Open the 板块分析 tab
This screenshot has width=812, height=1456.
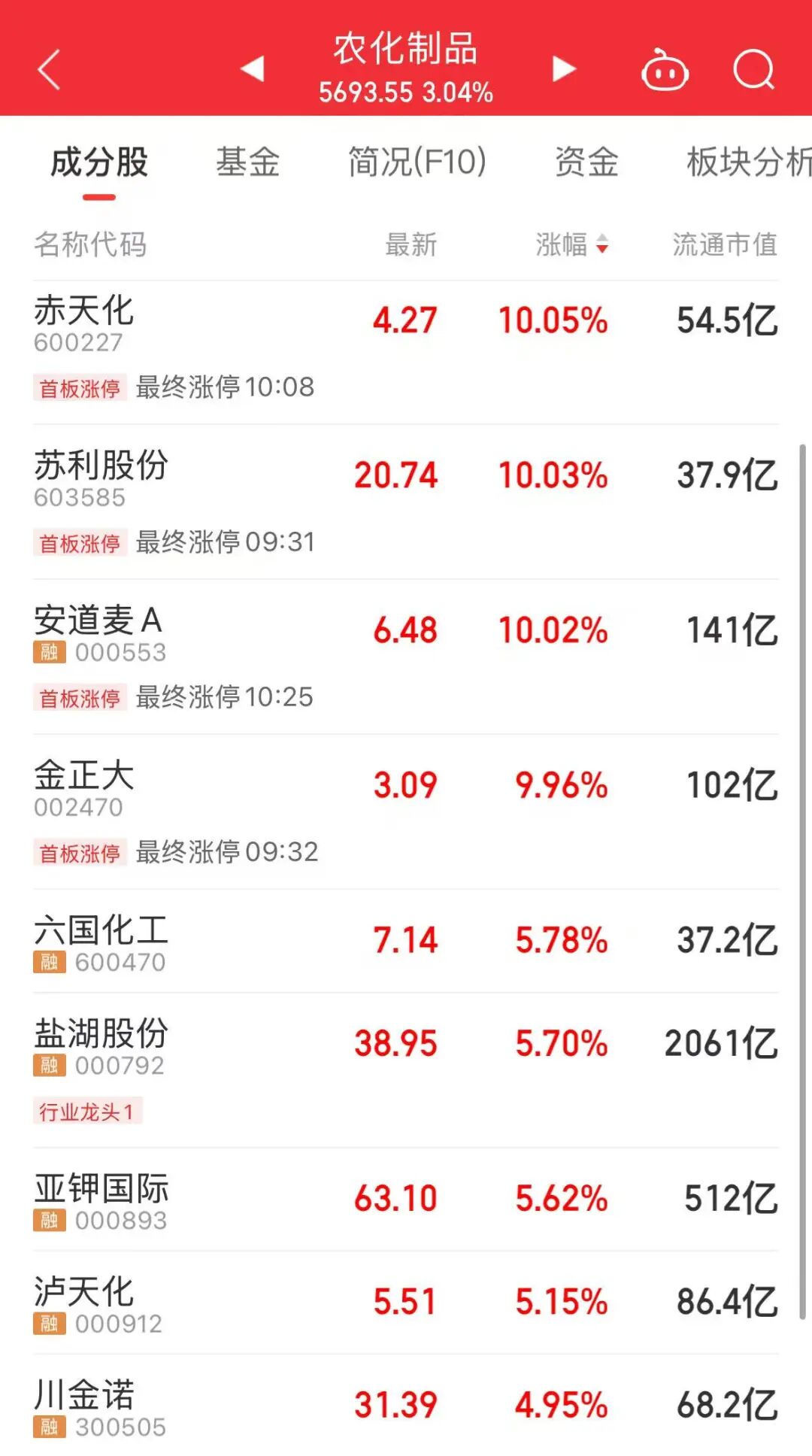pyautogui.click(x=747, y=162)
